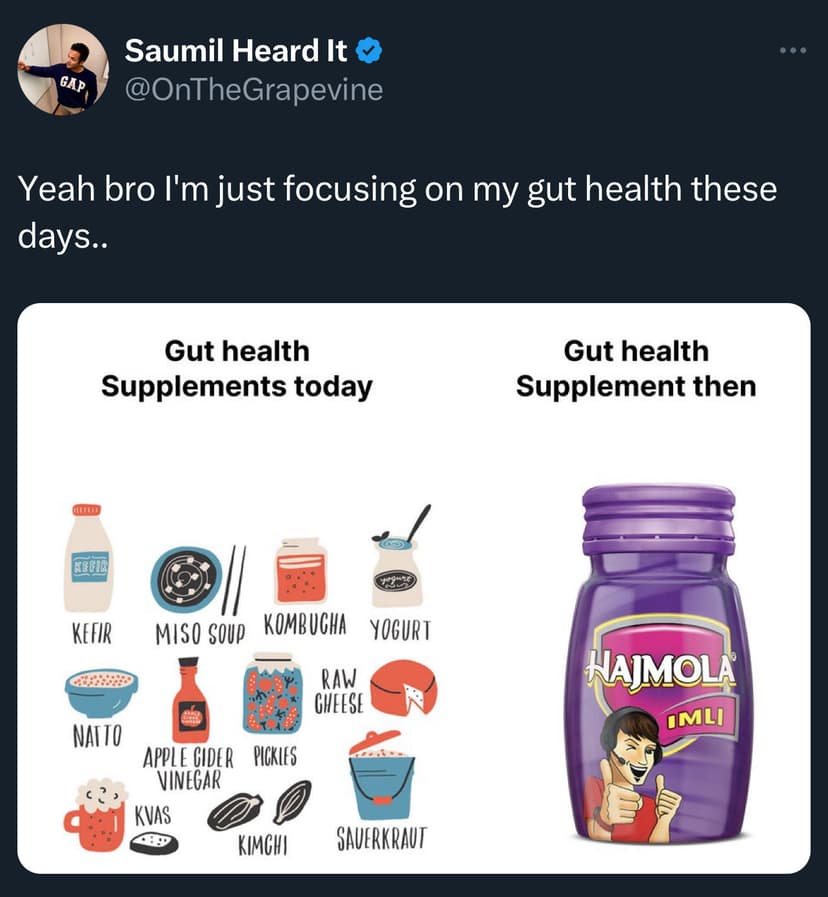Open Saumil Heard It's profile picture
The height and width of the screenshot is (897, 828).
click(62, 70)
